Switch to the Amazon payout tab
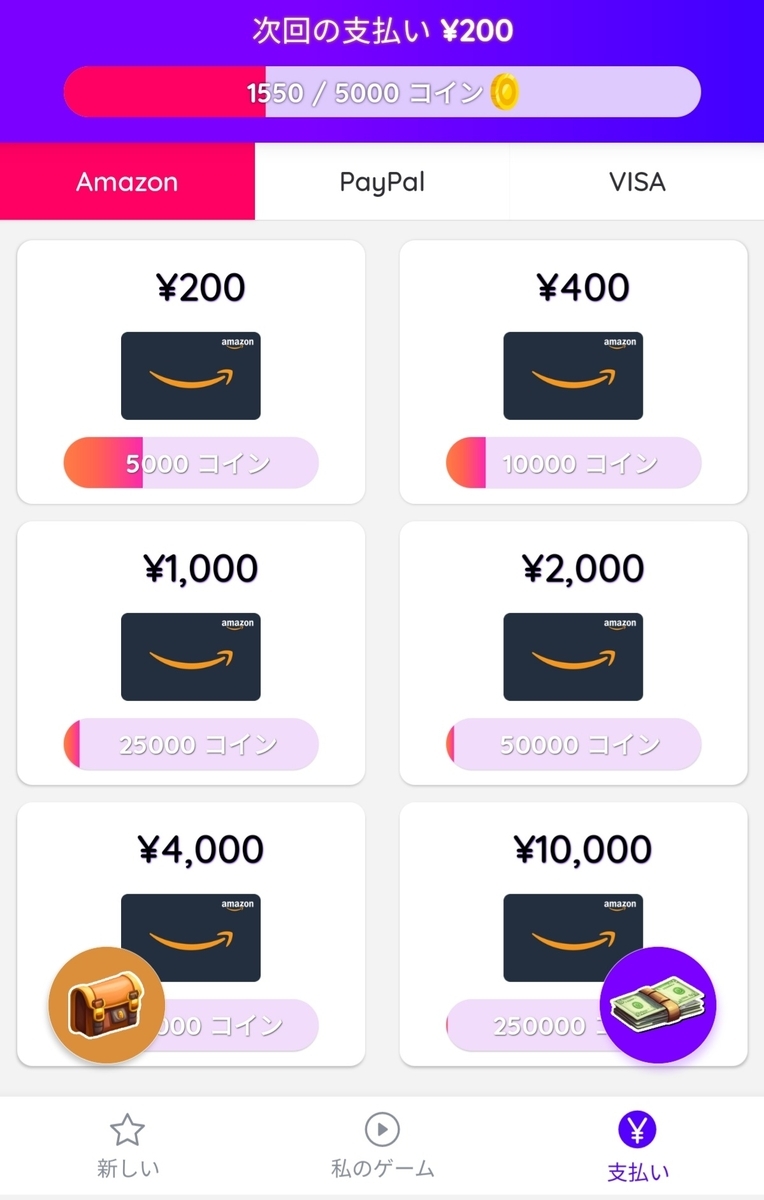This screenshot has height=1200, width=764. point(127,182)
